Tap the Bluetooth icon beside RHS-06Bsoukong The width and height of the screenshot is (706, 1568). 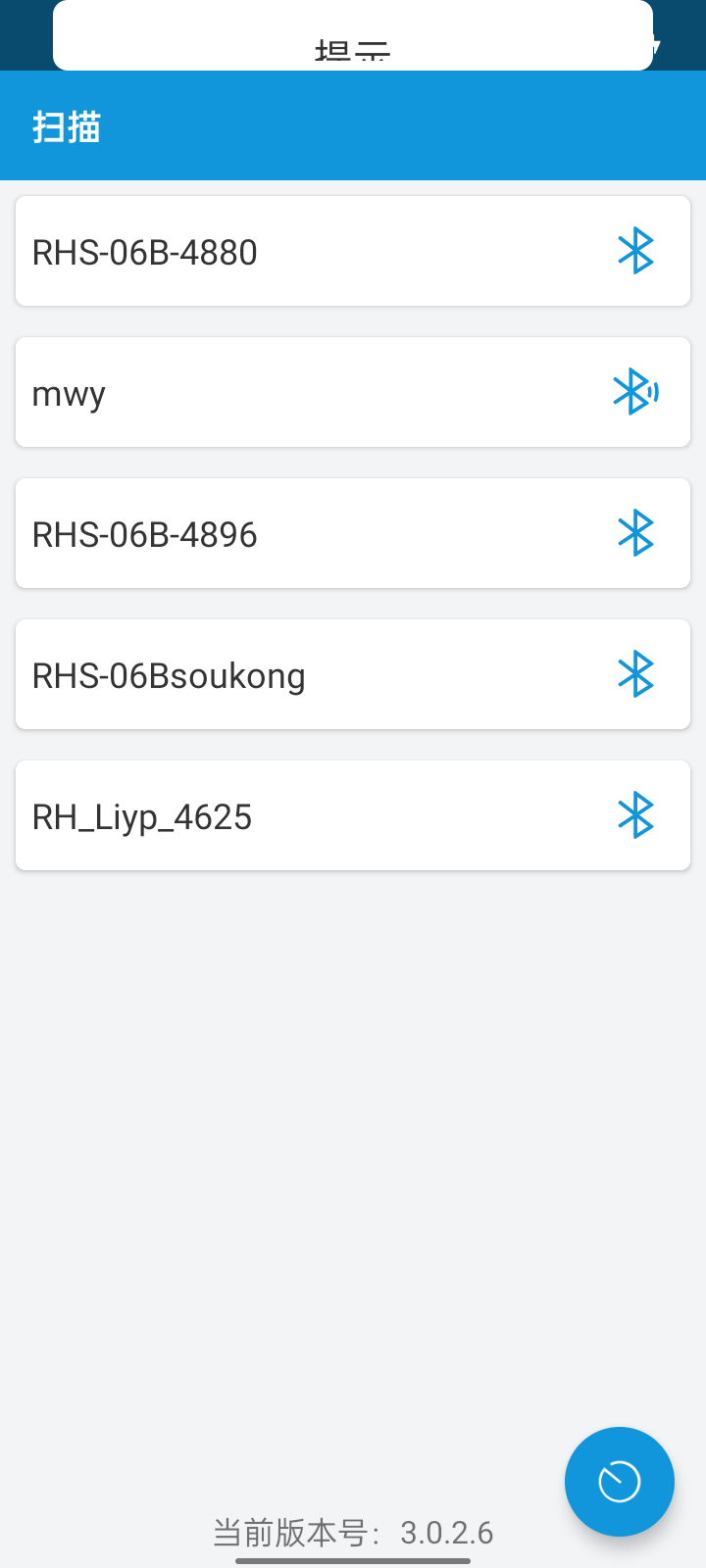tap(636, 673)
